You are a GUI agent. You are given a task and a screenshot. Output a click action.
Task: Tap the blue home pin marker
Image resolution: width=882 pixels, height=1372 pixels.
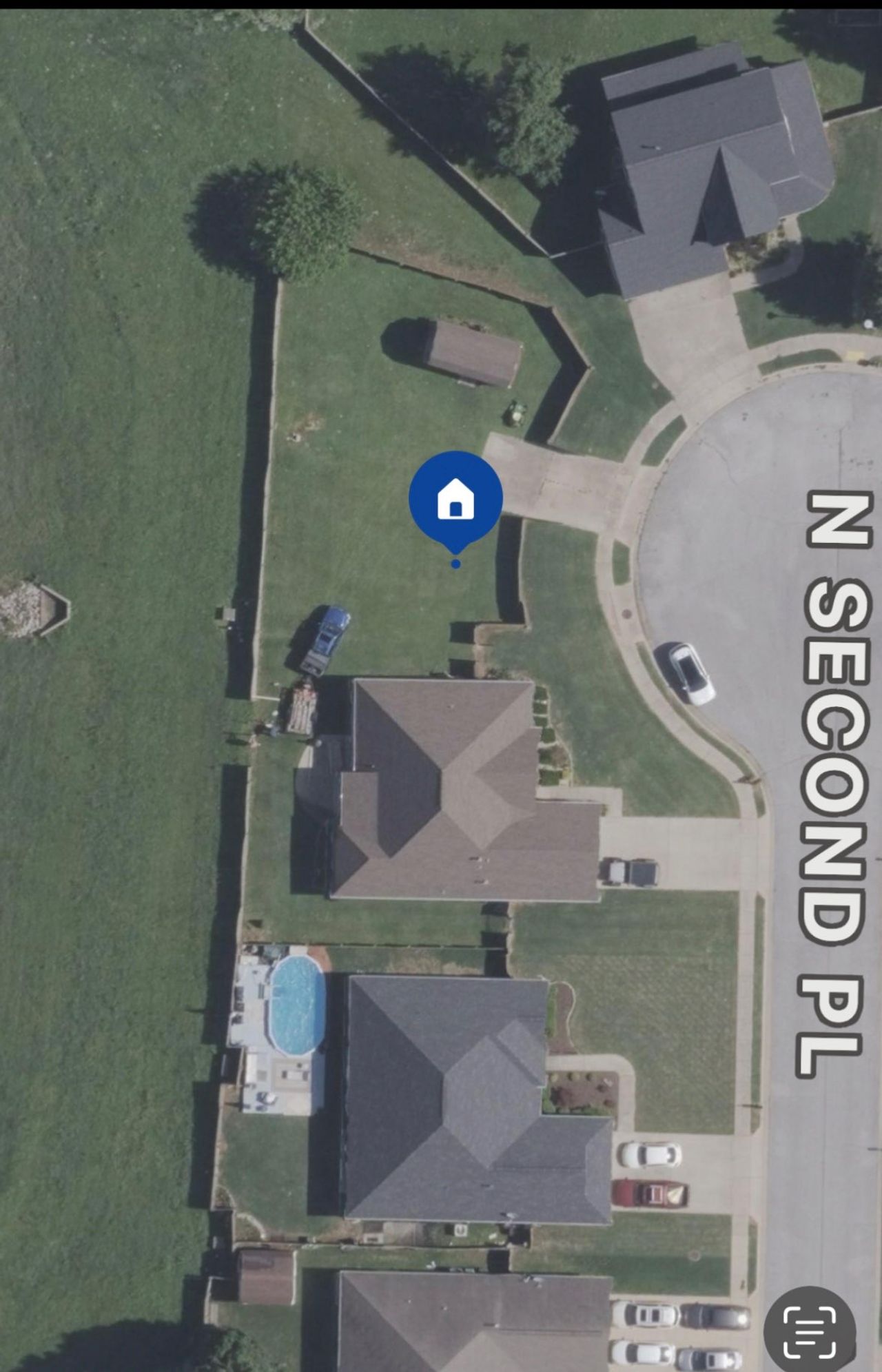(x=455, y=498)
